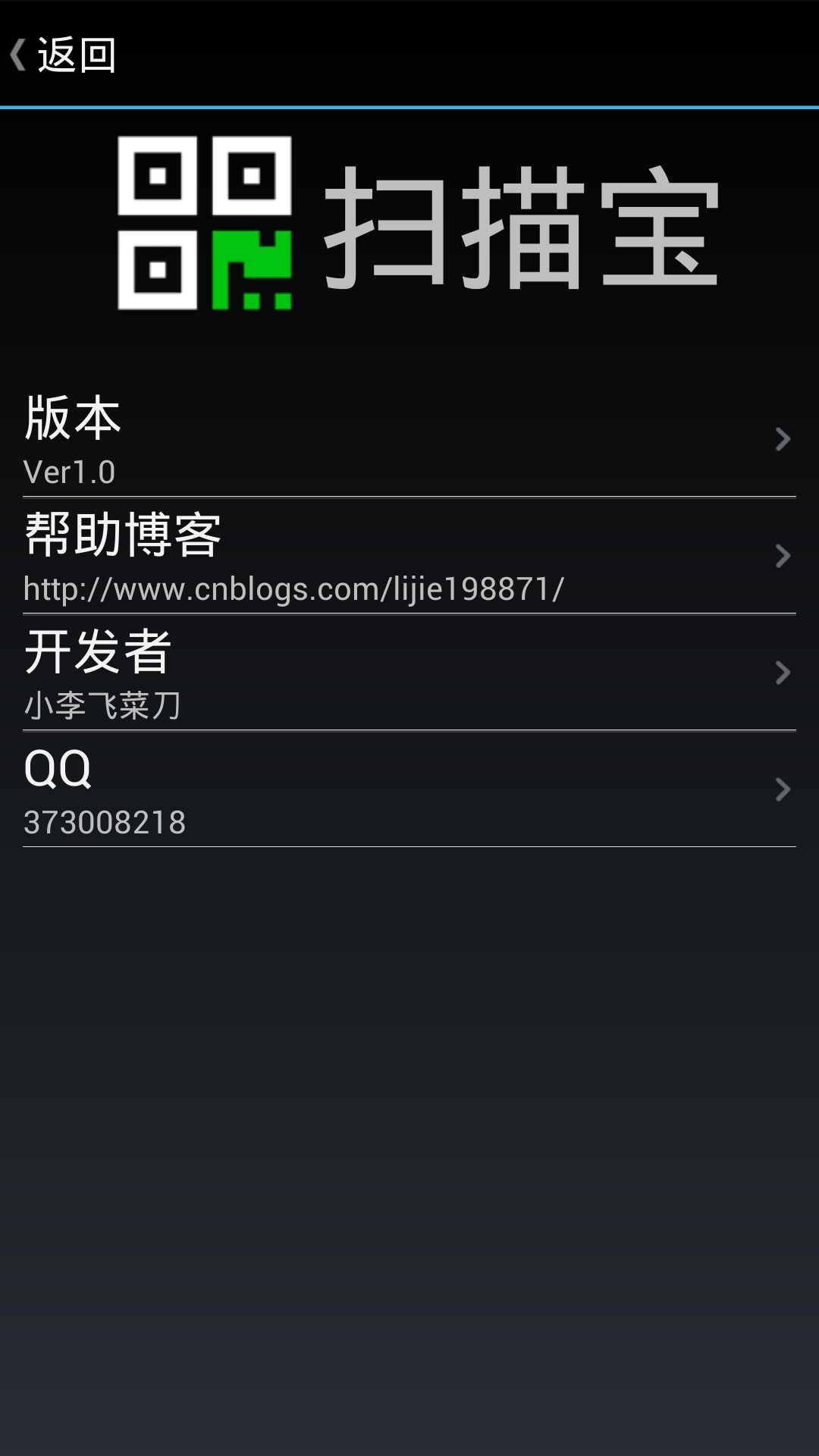Open the 帮助博客 cnblogs link row
819x1456 pixels.
click(409, 557)
